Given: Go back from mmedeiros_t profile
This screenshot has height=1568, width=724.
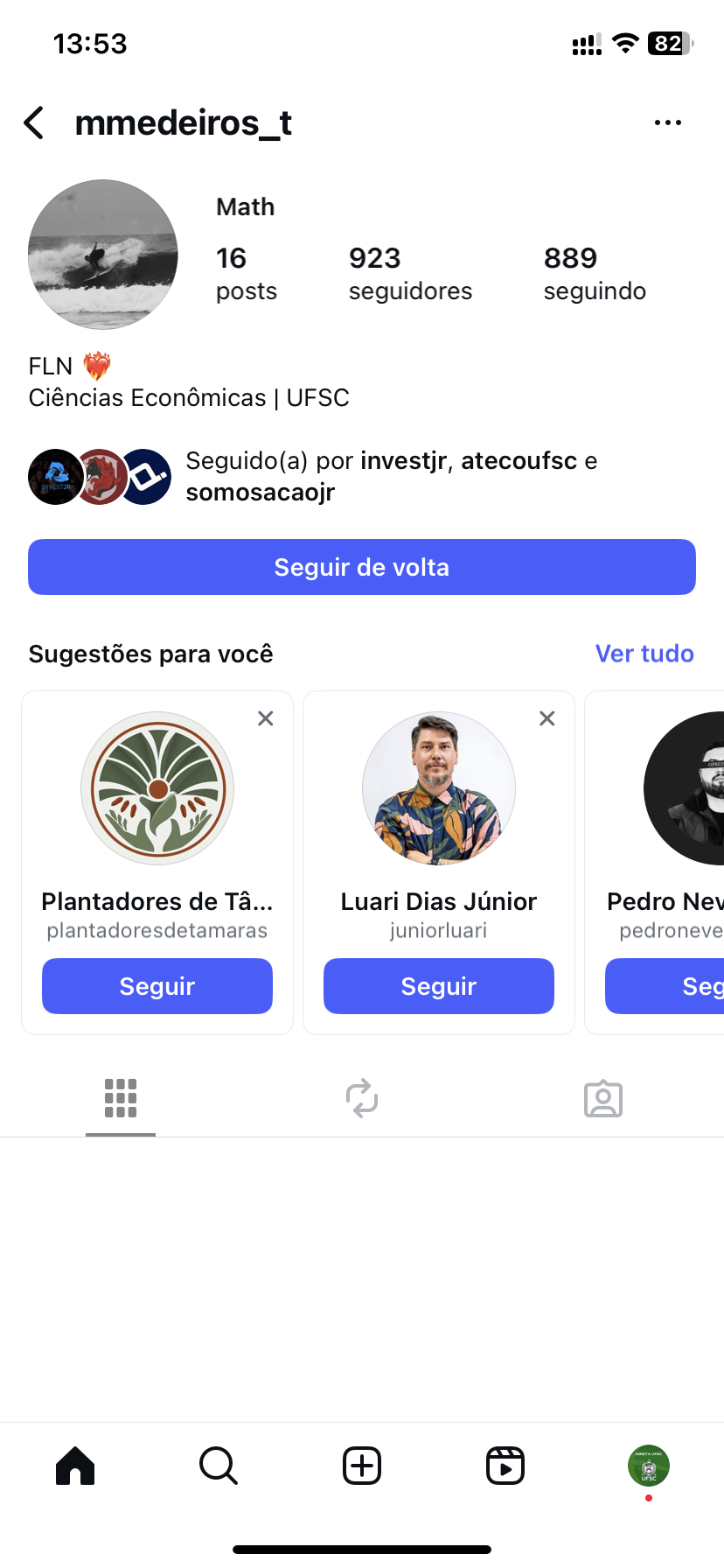Looking at the screenshot, I should click(x=35, y=123).
